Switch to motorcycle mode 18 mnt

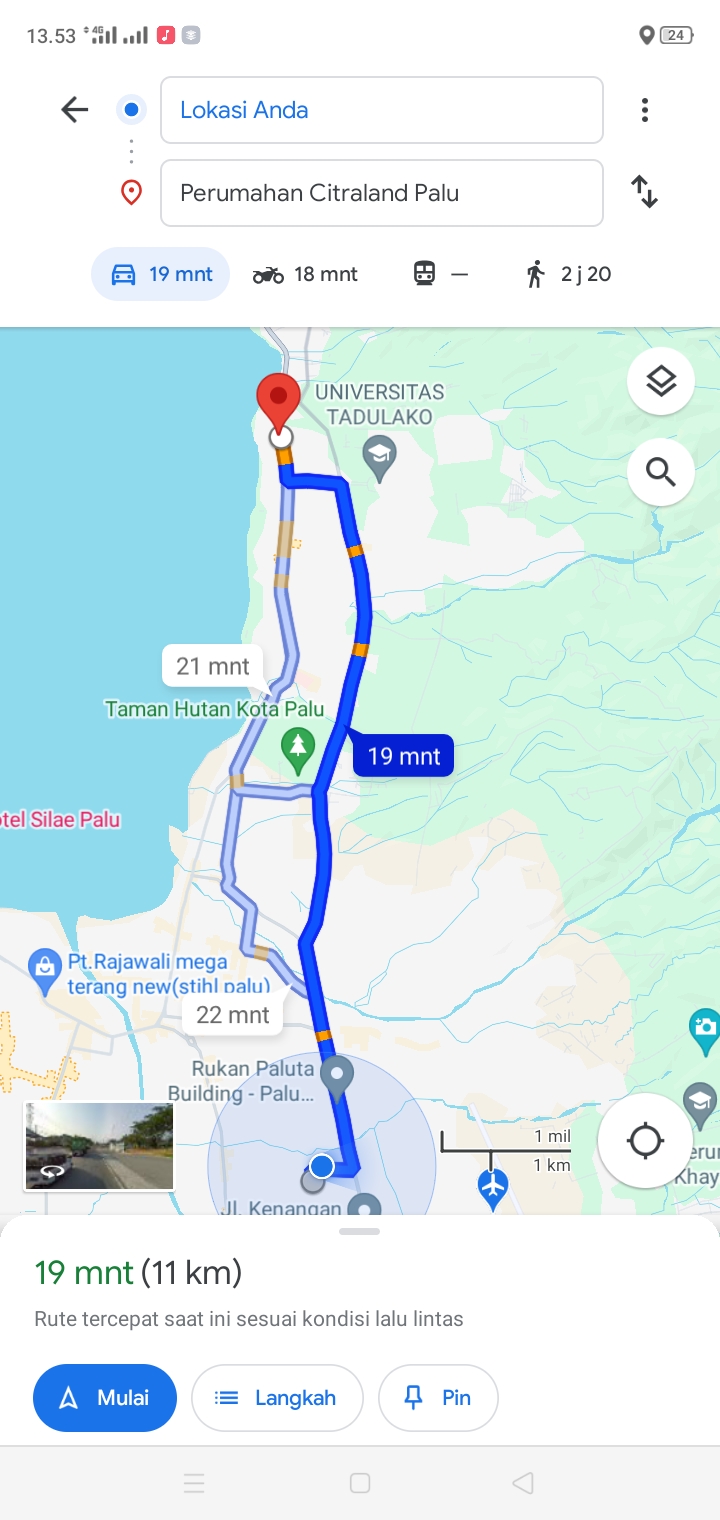tap(305, 274)
